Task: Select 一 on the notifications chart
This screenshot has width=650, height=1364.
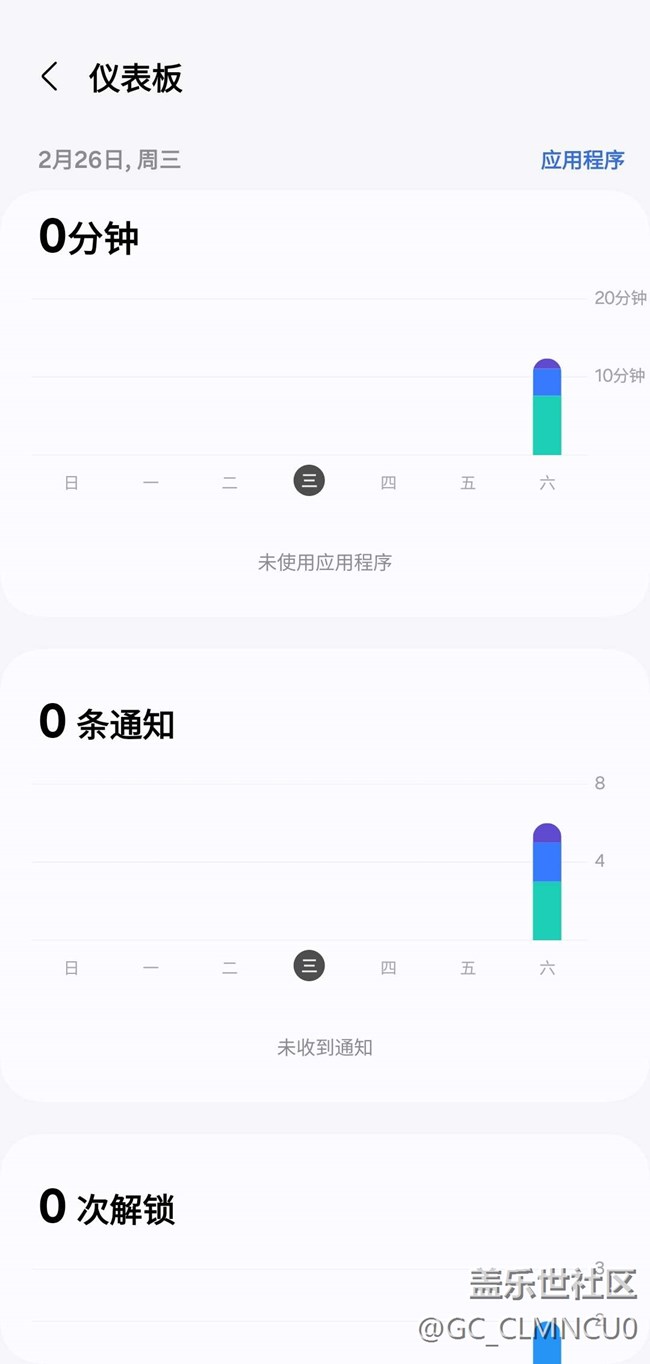Action: 150,968
